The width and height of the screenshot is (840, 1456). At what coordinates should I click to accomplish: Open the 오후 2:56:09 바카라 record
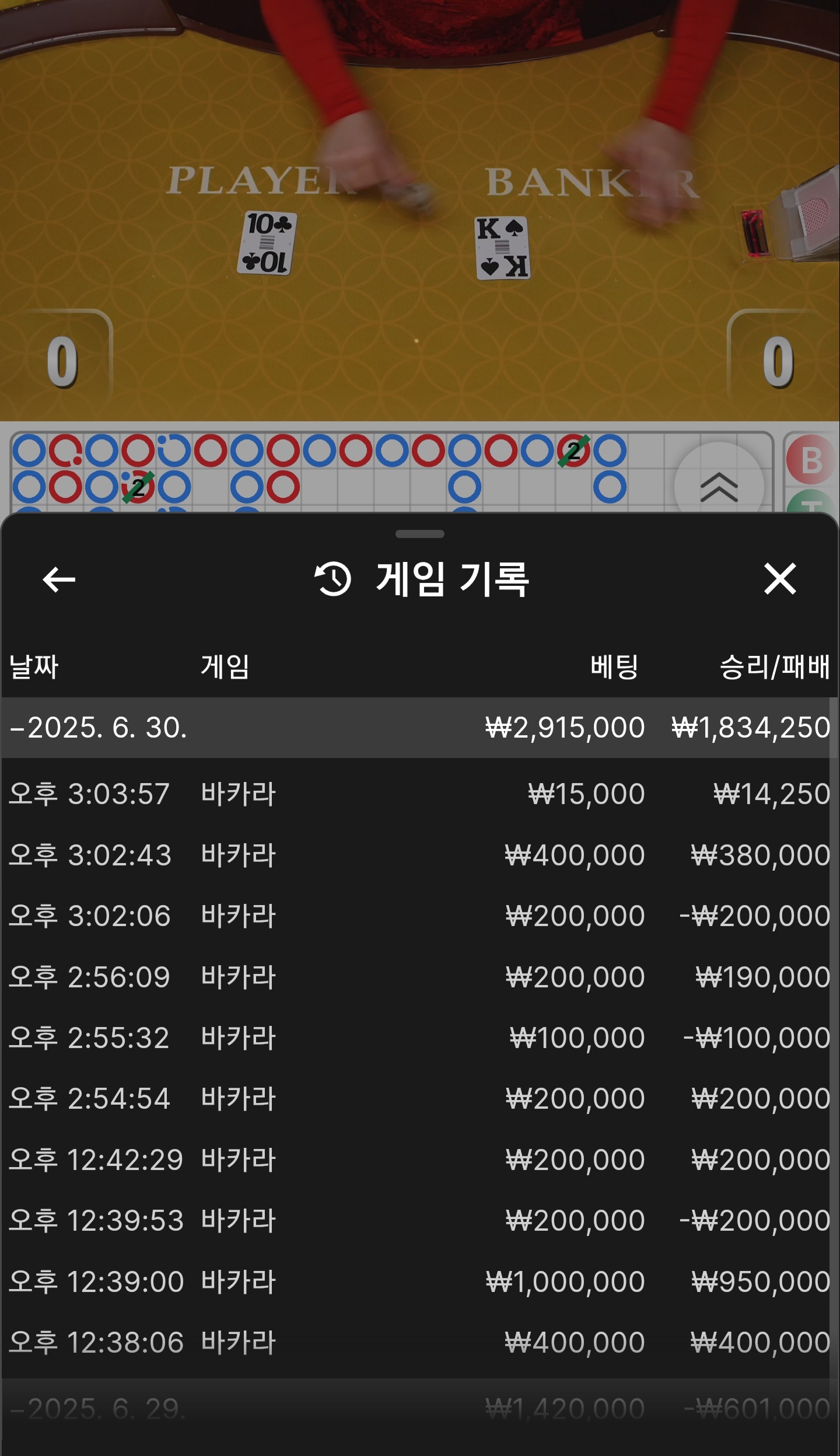tap(419, 977)
